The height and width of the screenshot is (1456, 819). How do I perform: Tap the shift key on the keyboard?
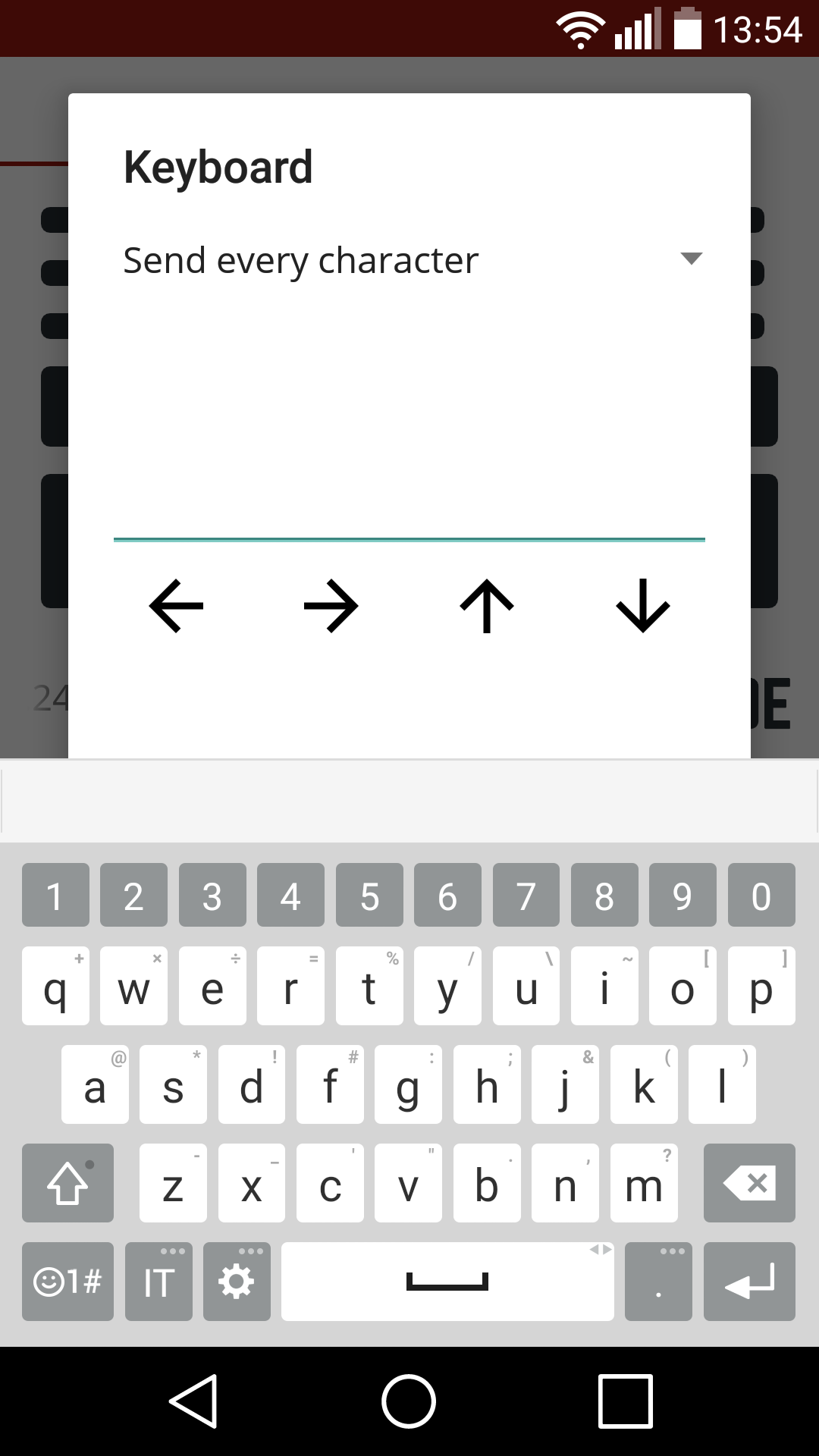(67, 1183)
